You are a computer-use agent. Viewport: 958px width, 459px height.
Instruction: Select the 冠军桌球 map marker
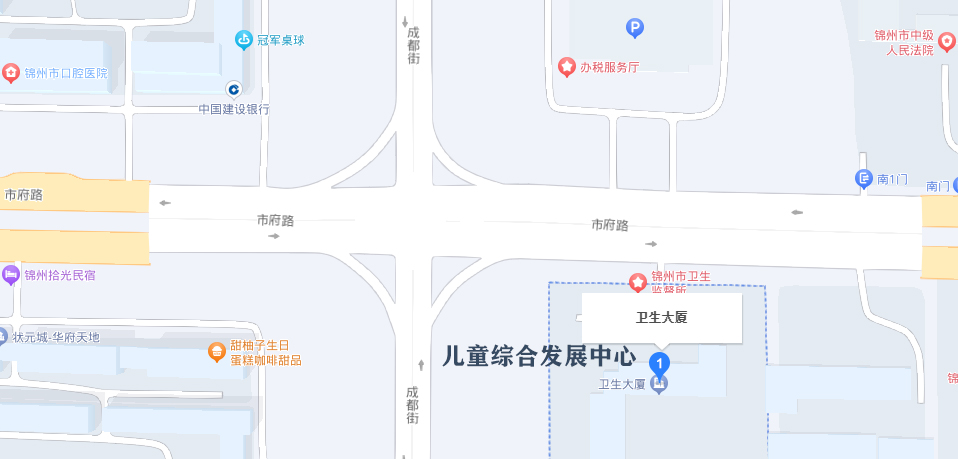tap(243, 40)
